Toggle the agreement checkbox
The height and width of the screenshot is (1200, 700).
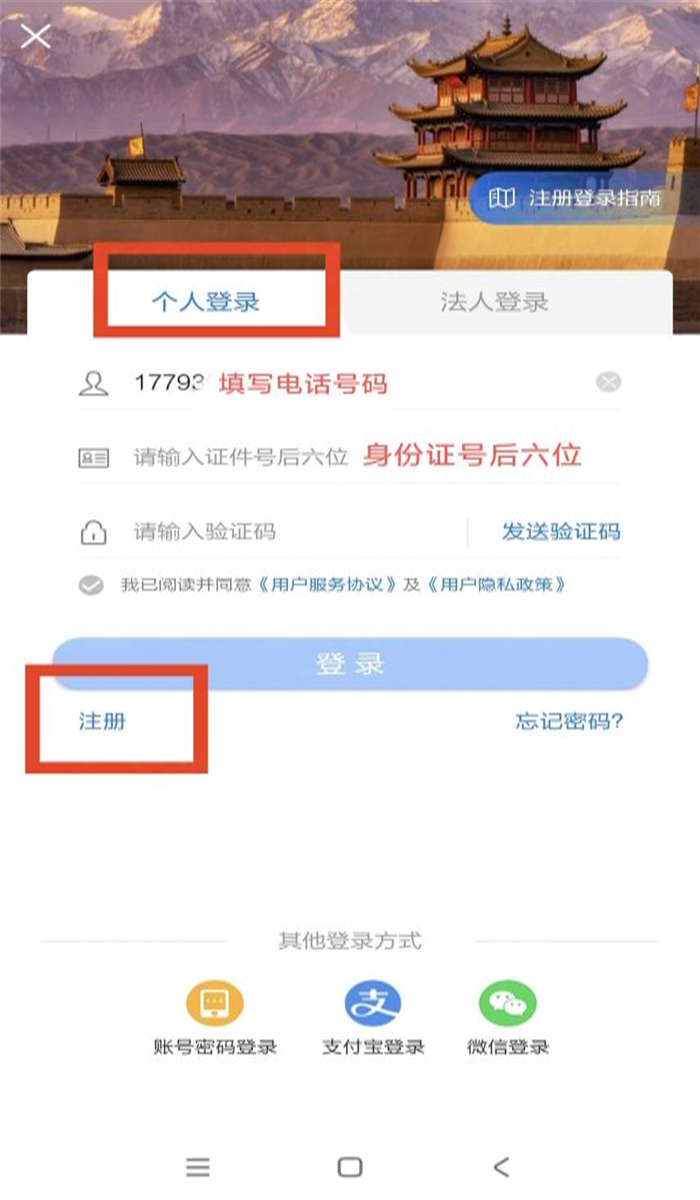click(91, 585)
